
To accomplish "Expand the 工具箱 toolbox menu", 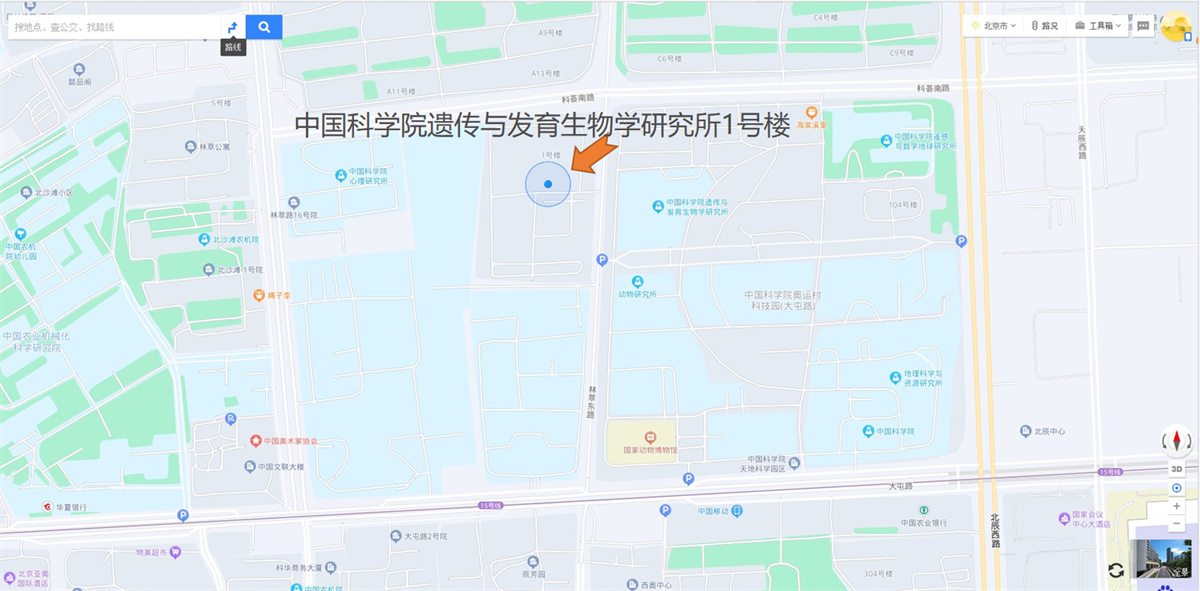I will (x=1100, y=26).
